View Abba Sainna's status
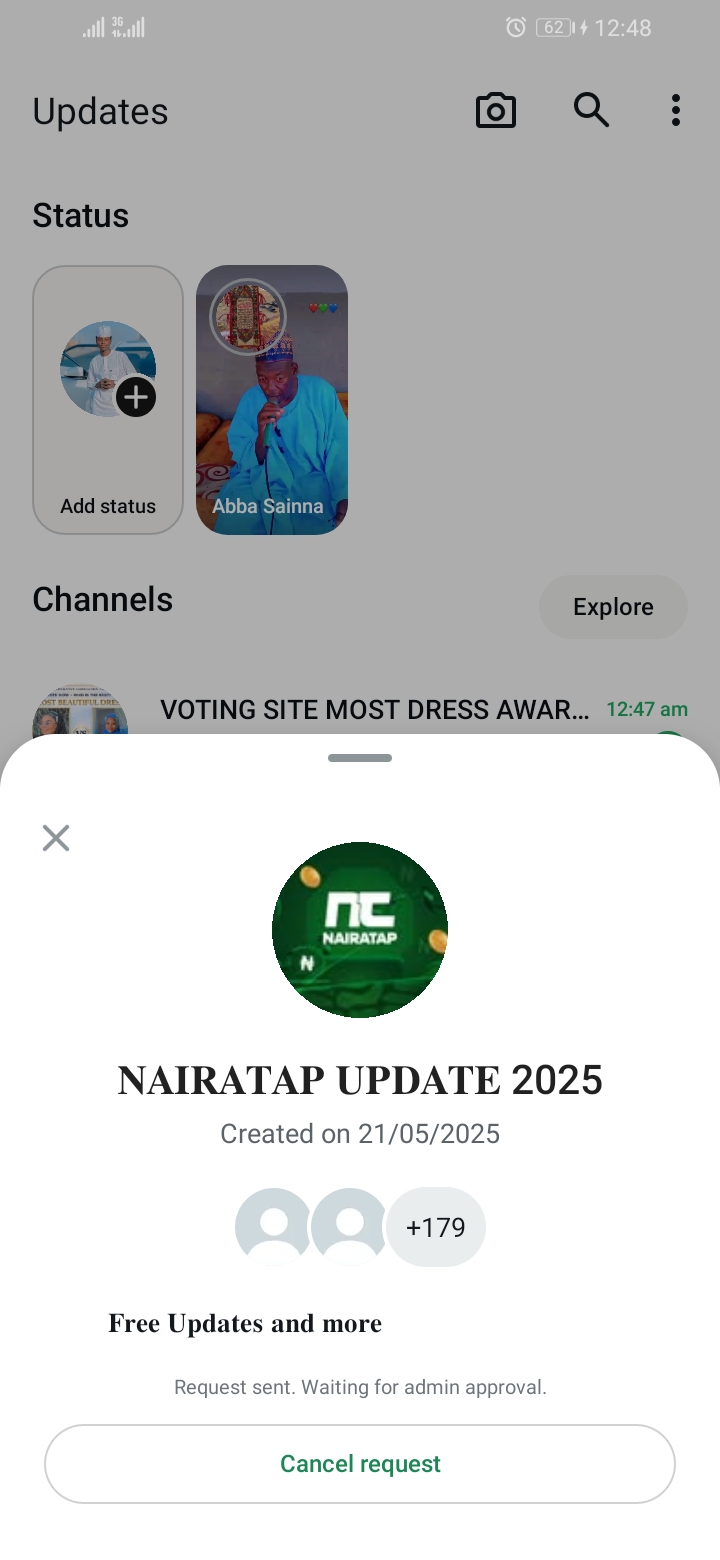Screen dimensions: 720x1560 click(272, 400)
